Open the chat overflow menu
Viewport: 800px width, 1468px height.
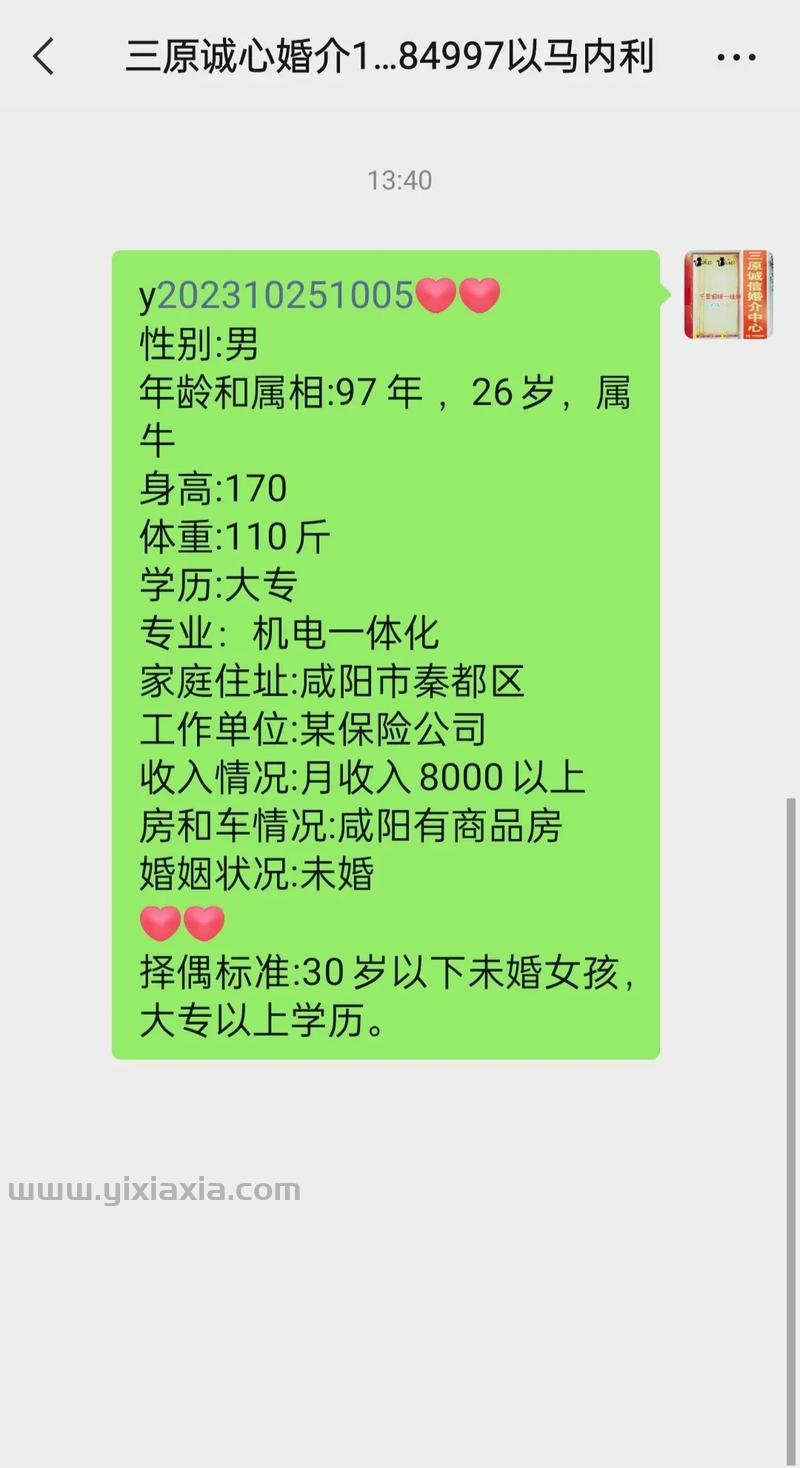pyautogui.click(x=736, y=57)
